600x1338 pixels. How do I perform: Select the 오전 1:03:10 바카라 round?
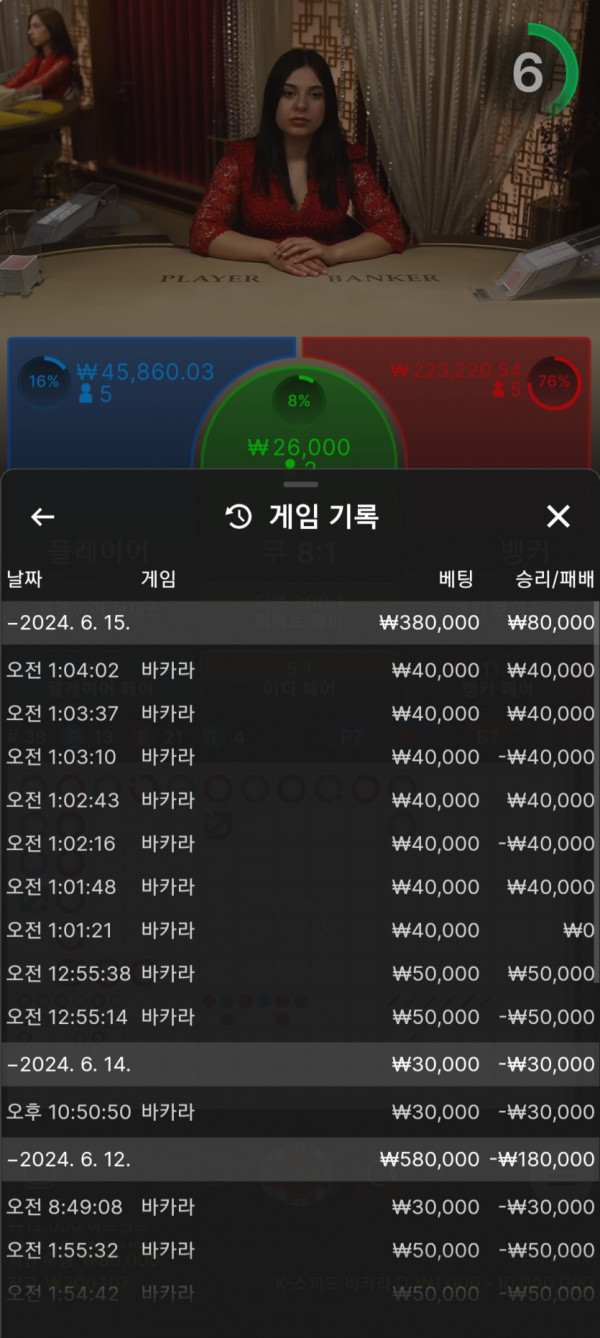pyautogui.click(x=300, y=757)
